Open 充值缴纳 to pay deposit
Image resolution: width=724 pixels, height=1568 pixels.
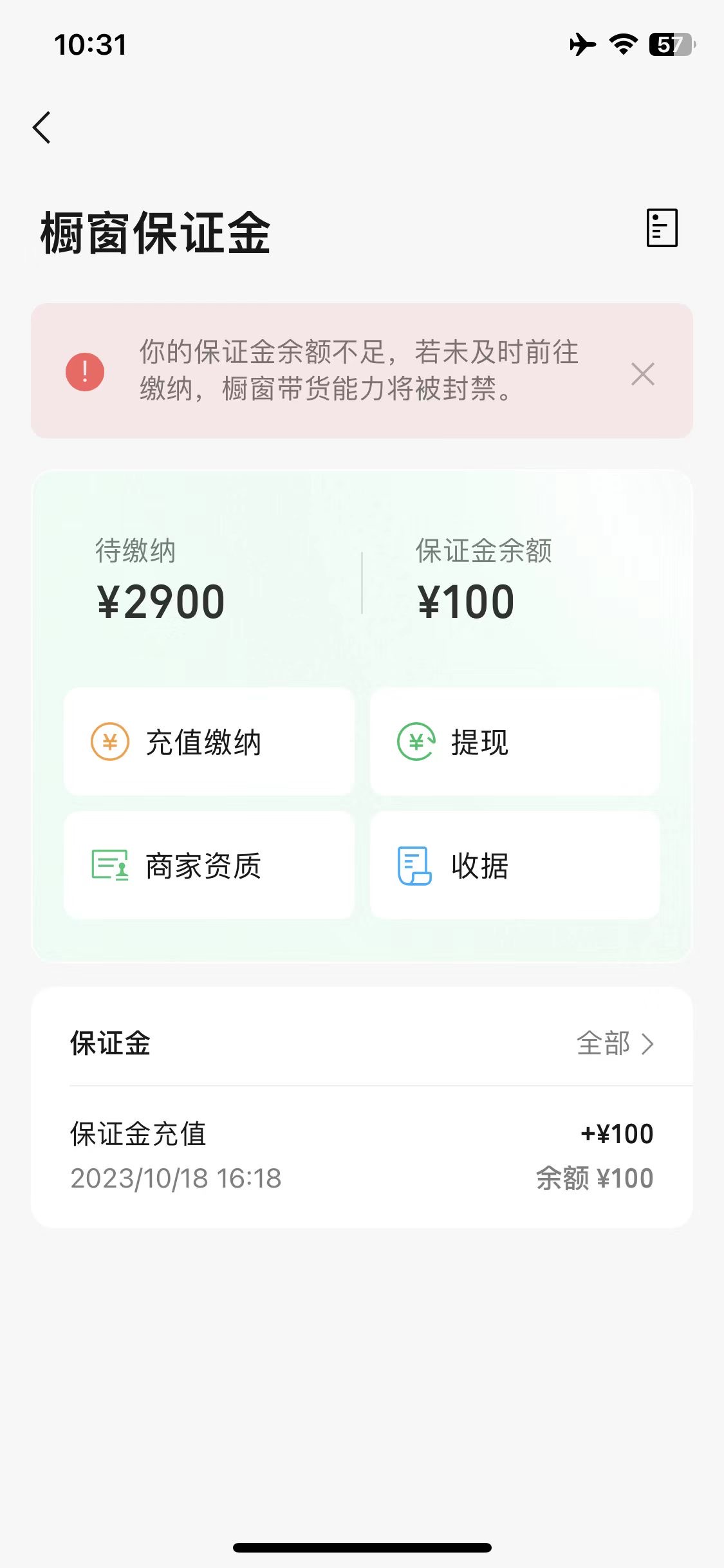click(x=209, y=742)
